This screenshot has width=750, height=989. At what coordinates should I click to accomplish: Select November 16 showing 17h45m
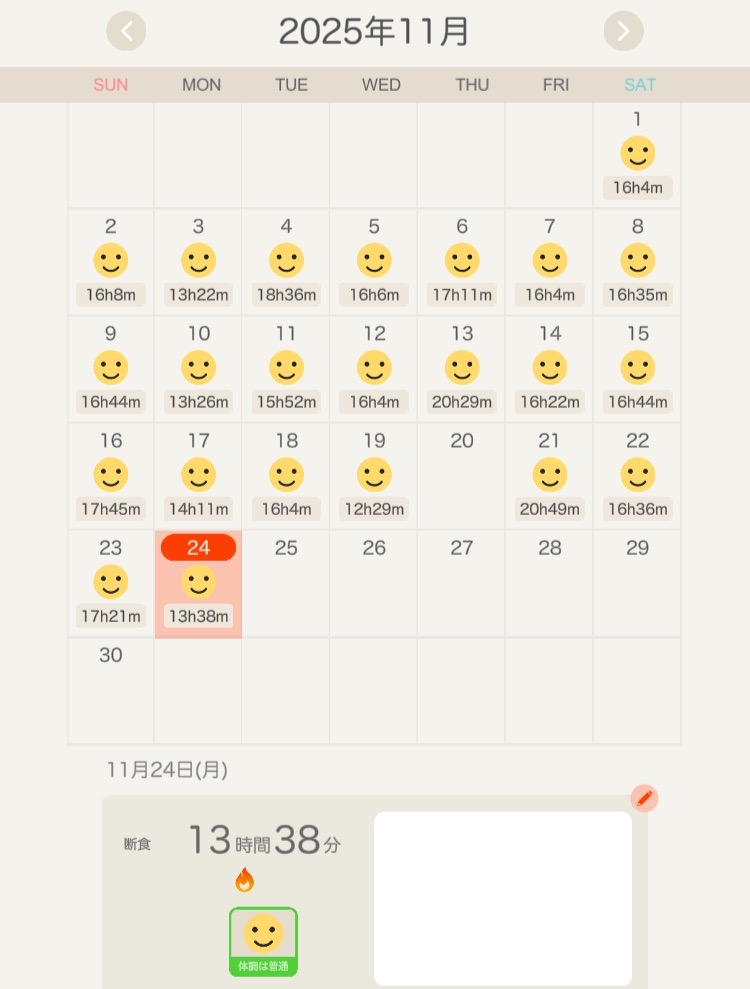[x=111, y=476]
